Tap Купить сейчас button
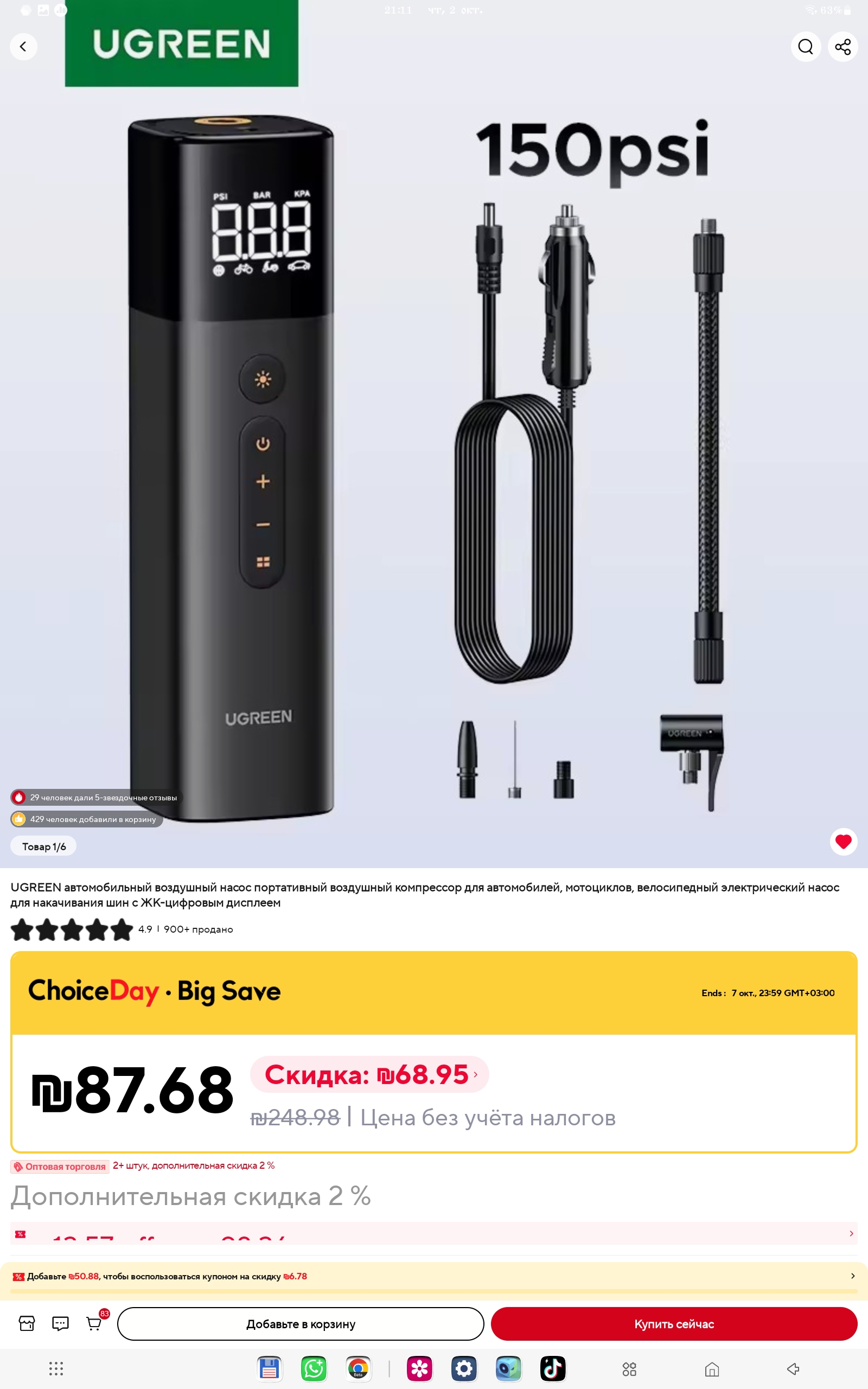The width and height of the screenshot is (868, 1389). (673, 1324)
